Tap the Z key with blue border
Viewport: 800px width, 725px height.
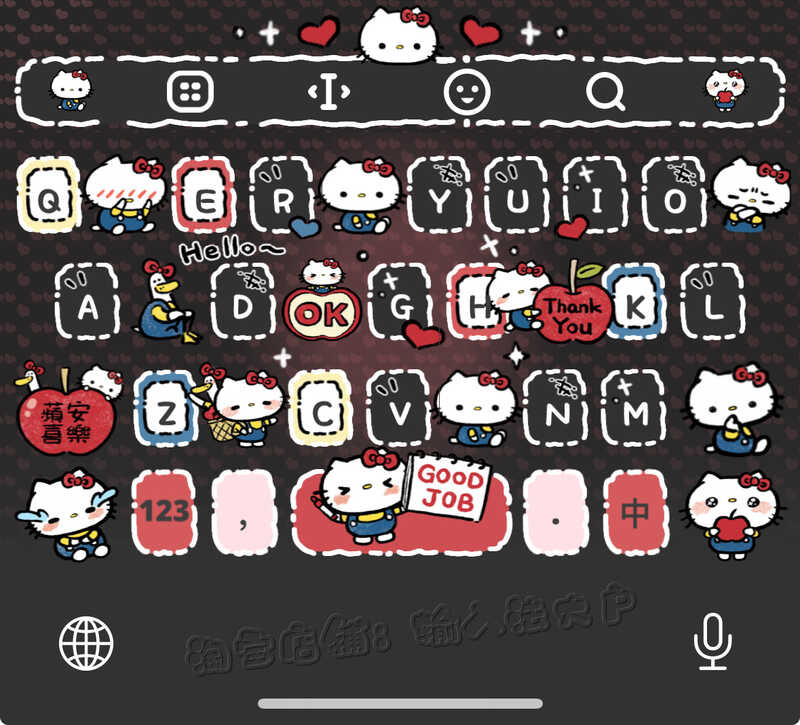(166, 408)
